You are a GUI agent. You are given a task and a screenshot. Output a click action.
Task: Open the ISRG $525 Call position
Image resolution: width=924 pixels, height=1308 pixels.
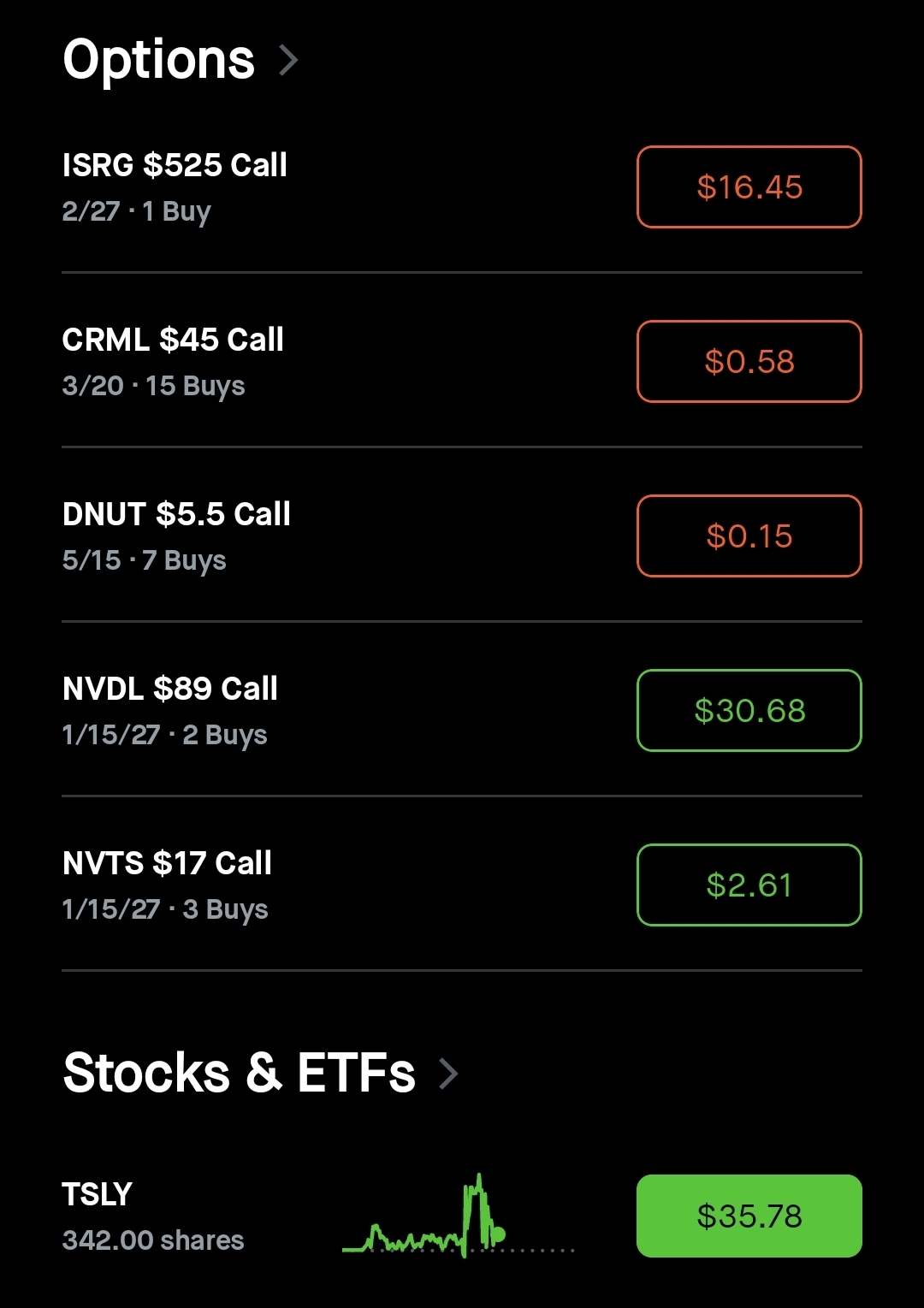[x=175, y=186]
